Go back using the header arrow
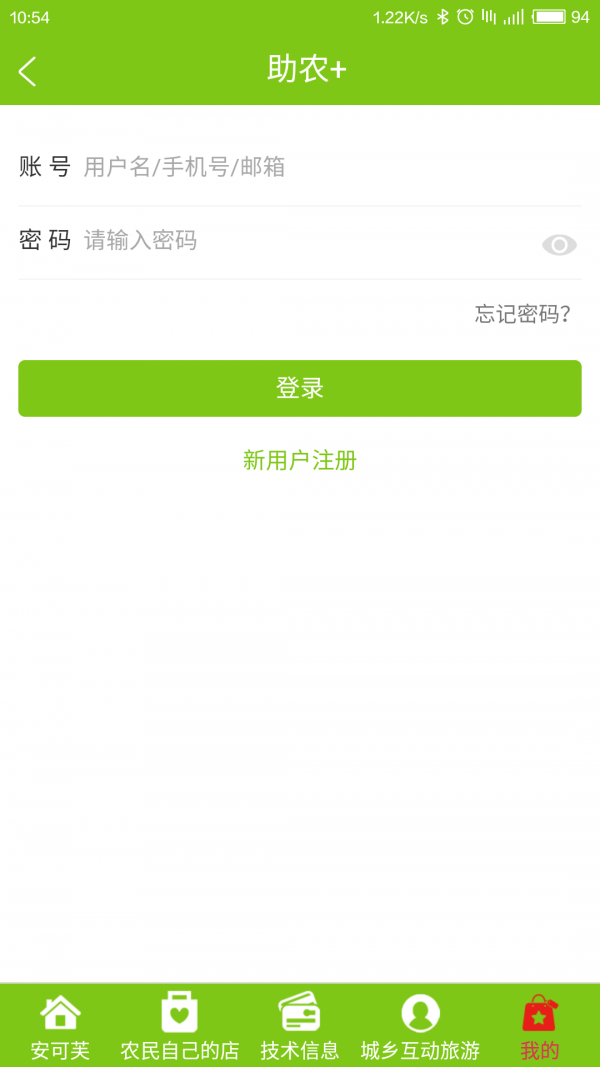This screenshot has height=1067, width=600. click(28, 71)
